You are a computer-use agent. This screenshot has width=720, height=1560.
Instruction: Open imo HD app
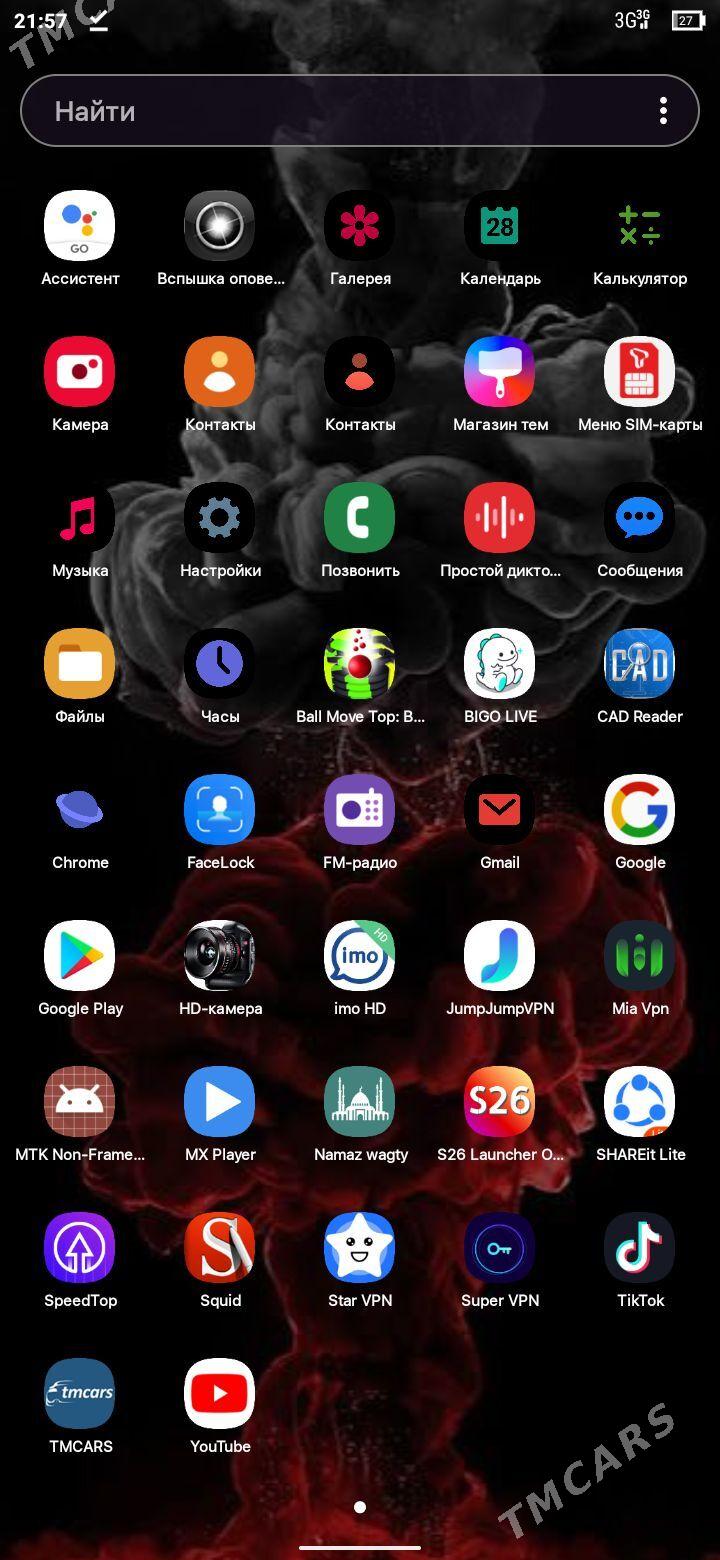(x=360, y=956)
